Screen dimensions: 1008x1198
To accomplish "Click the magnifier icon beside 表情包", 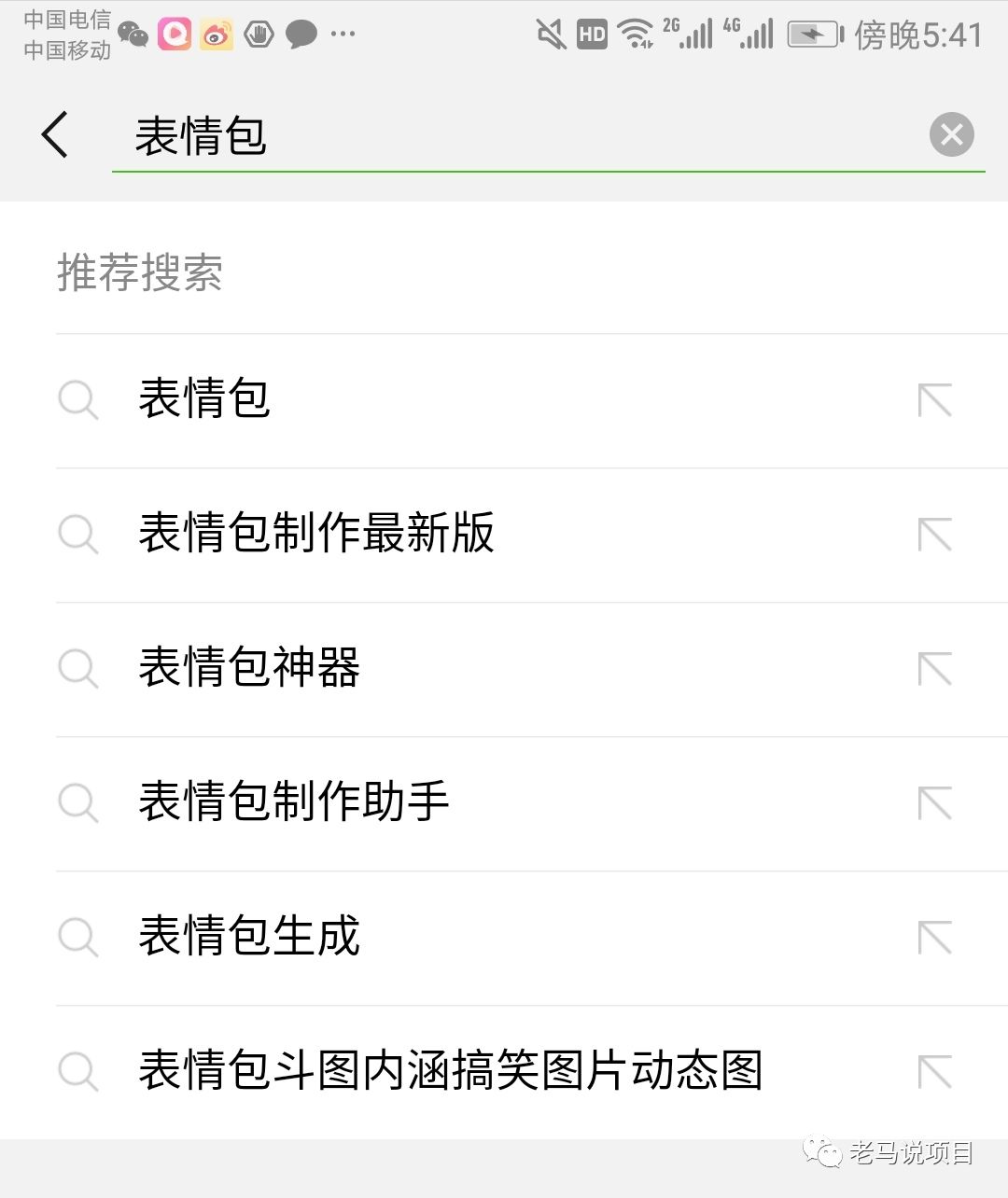I will 78,401.
